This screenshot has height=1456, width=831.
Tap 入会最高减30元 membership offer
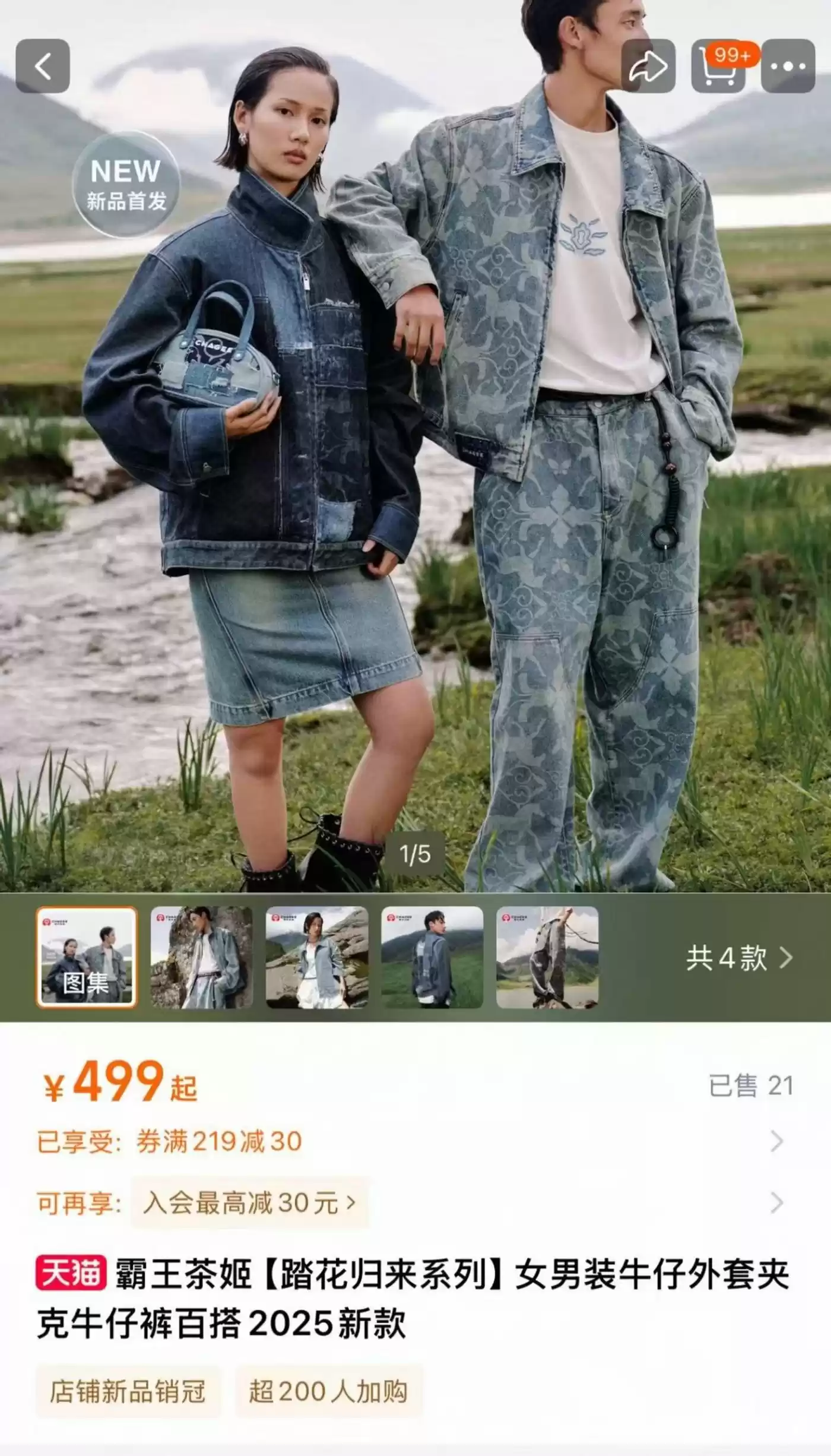pyautogui.click(x=249, y=1202)
